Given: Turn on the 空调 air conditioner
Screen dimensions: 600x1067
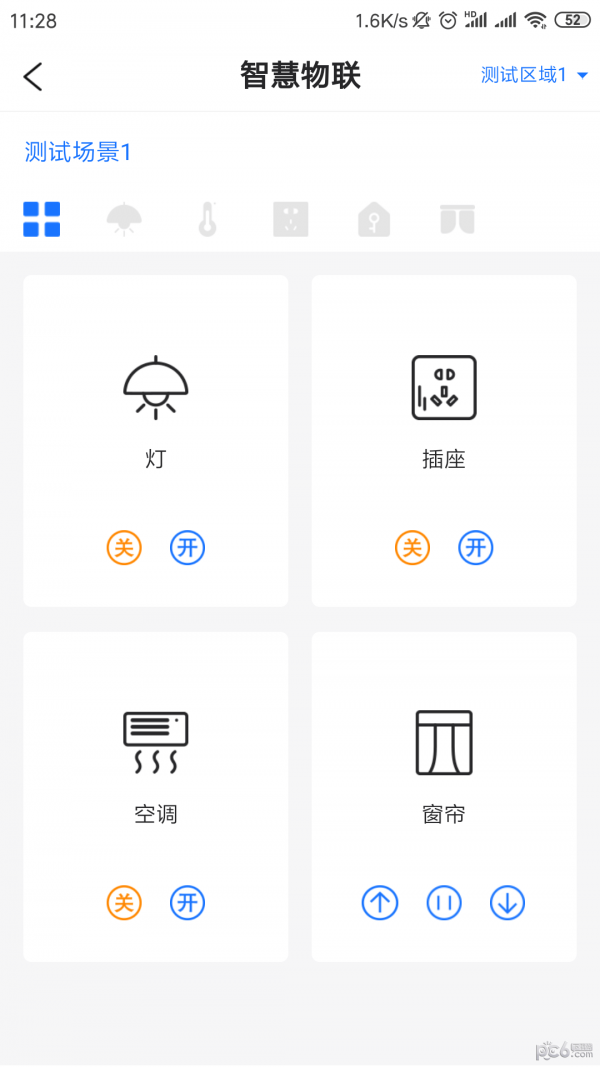Looking at the screenshot, I should click(x=188, y=903).
